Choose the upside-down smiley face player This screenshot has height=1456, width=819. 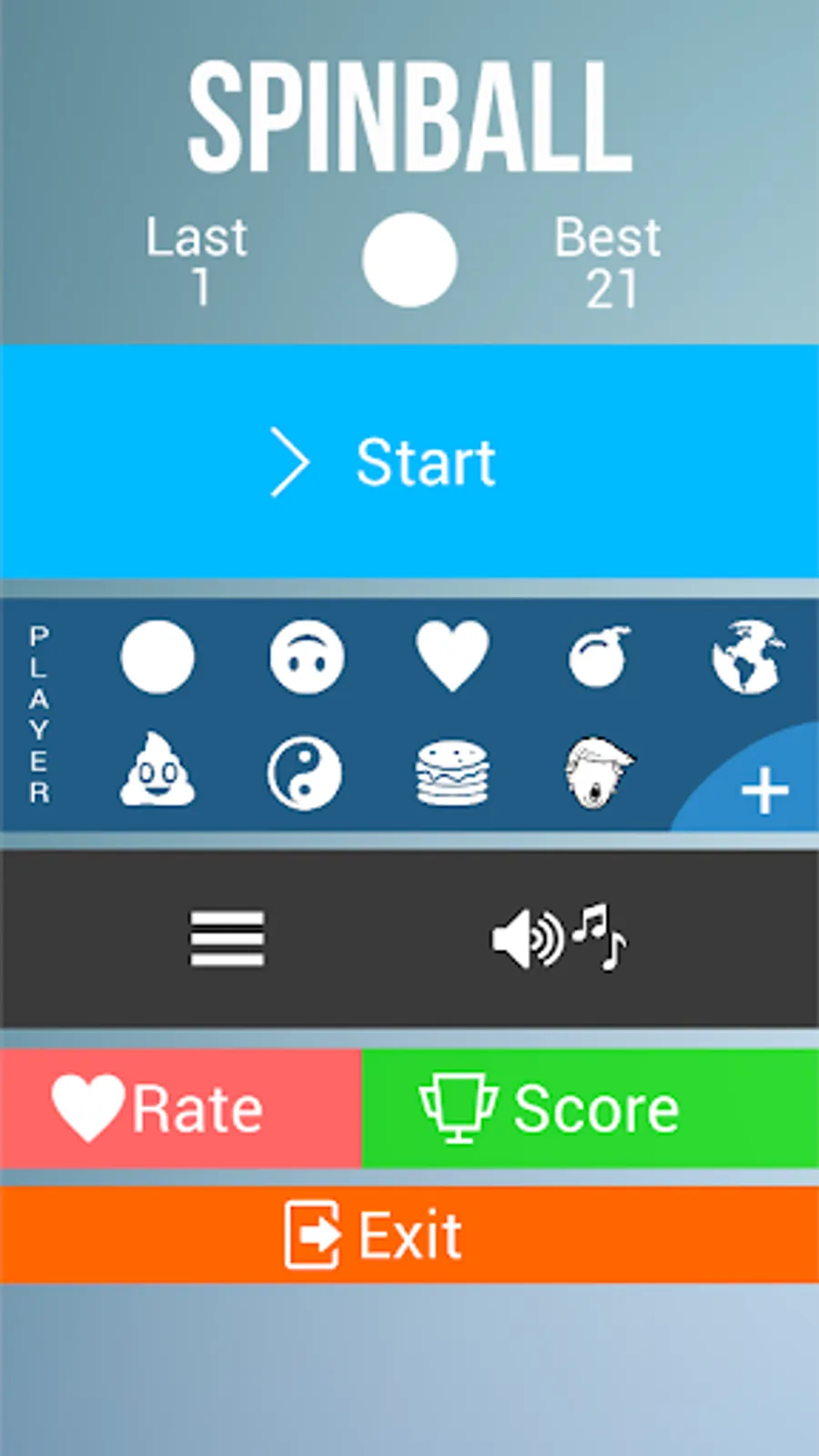[307, 657]
